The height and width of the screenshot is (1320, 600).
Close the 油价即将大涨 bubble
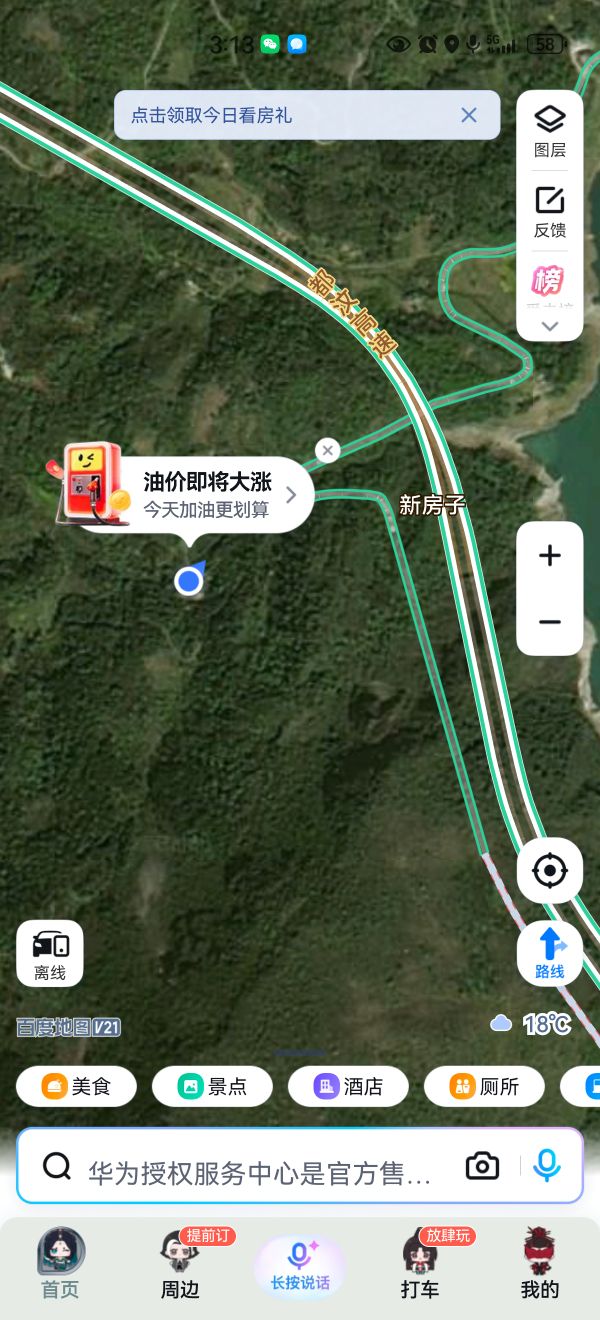(x=327, y=451)
